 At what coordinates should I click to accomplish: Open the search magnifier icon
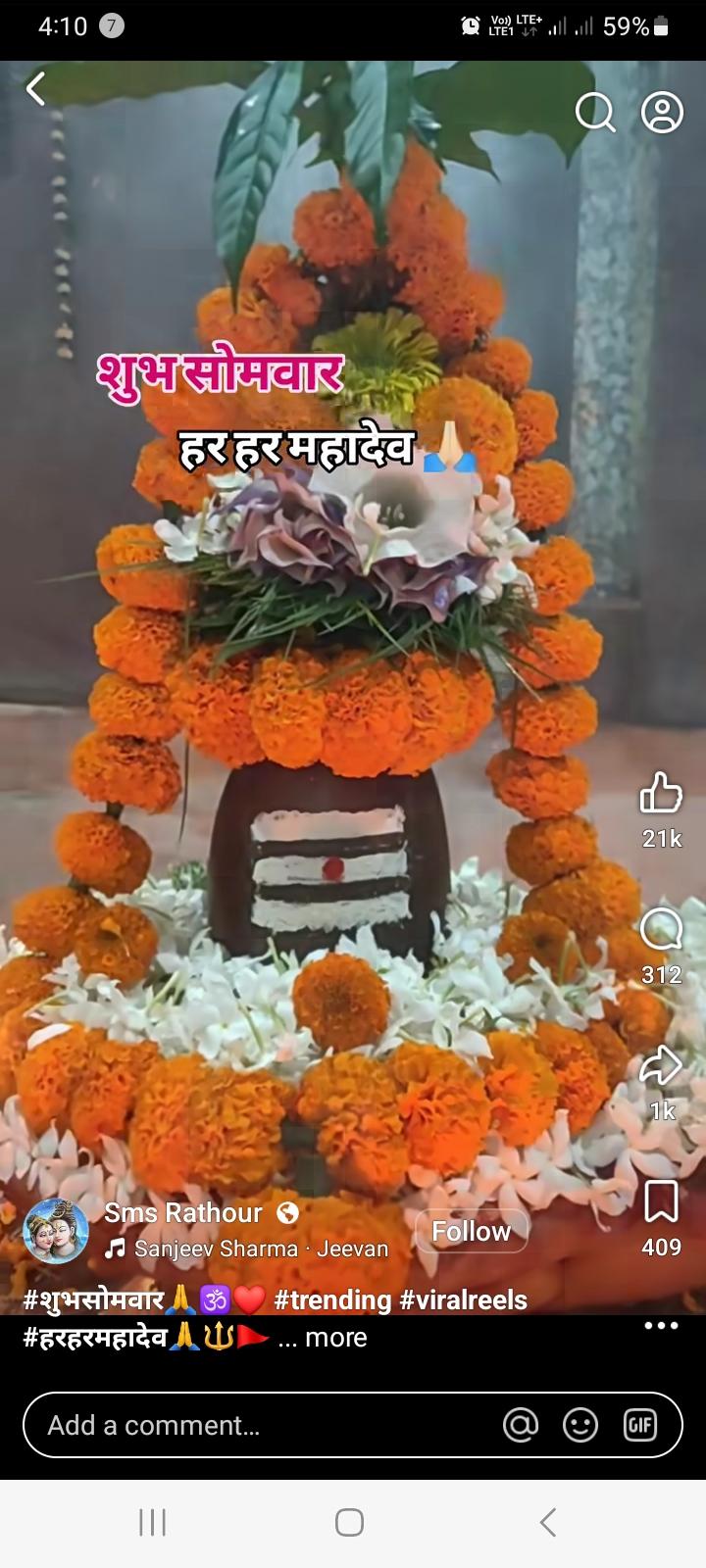[594, 113]
